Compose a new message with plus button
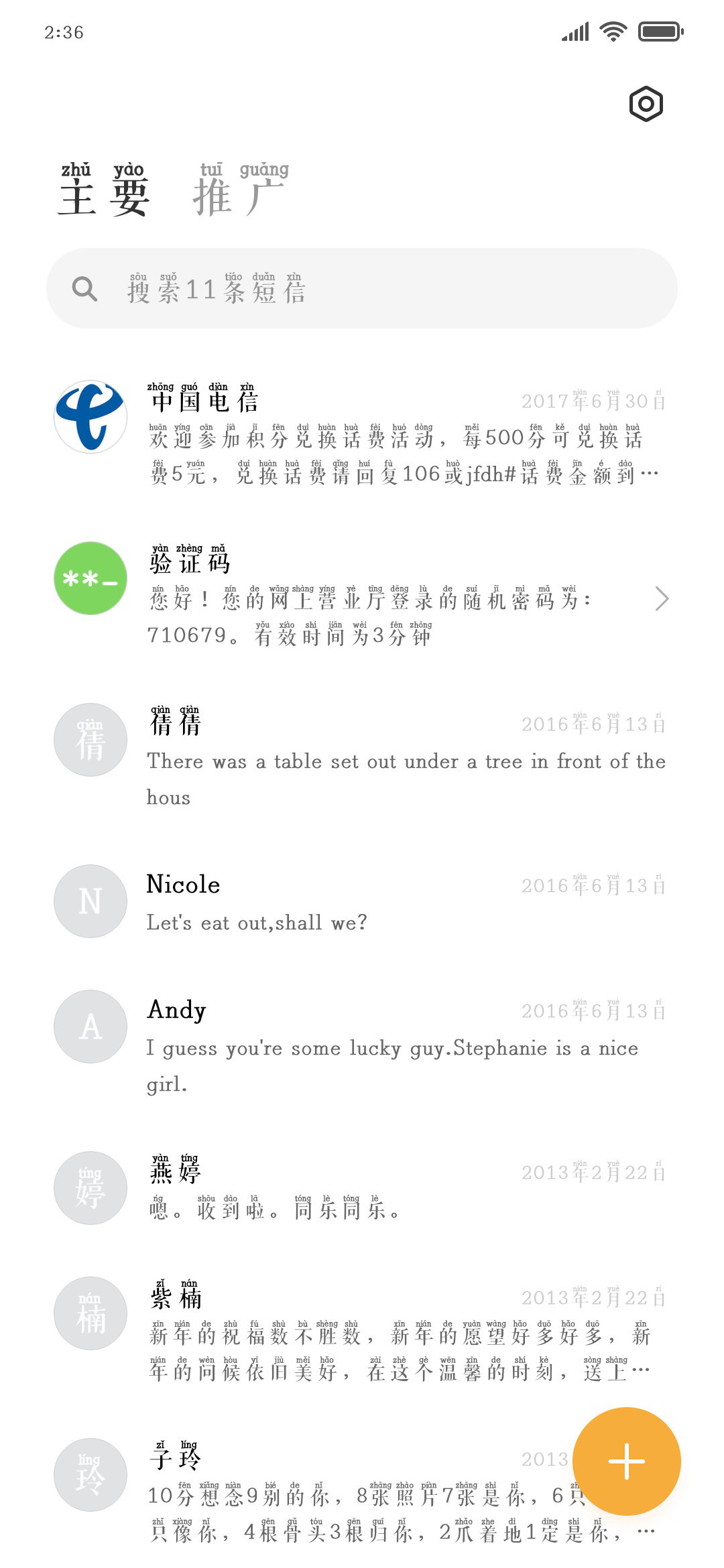 pos(627,1461)
